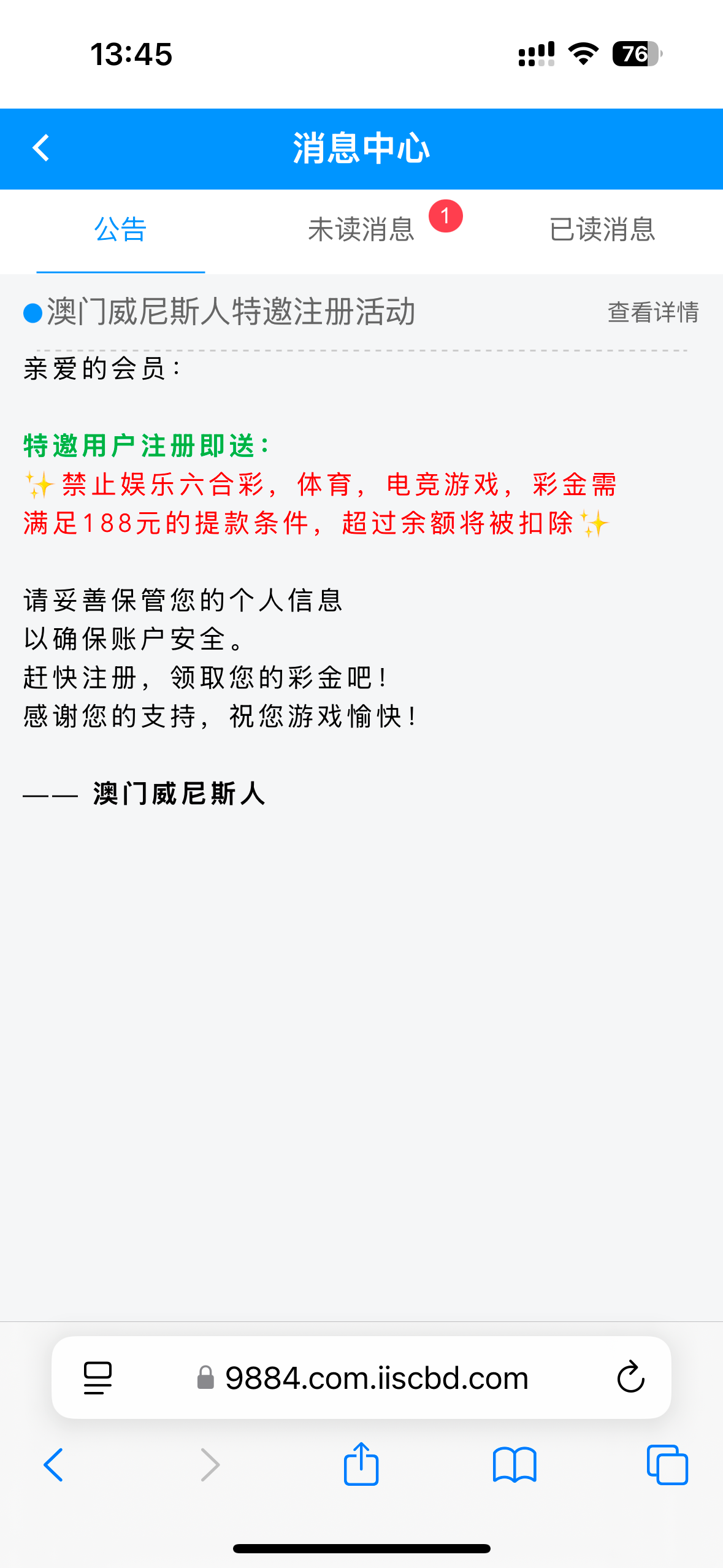Open Safari page settings menu icon
The height and width of the screenshot is (1568, 723).
point(98,1378)
